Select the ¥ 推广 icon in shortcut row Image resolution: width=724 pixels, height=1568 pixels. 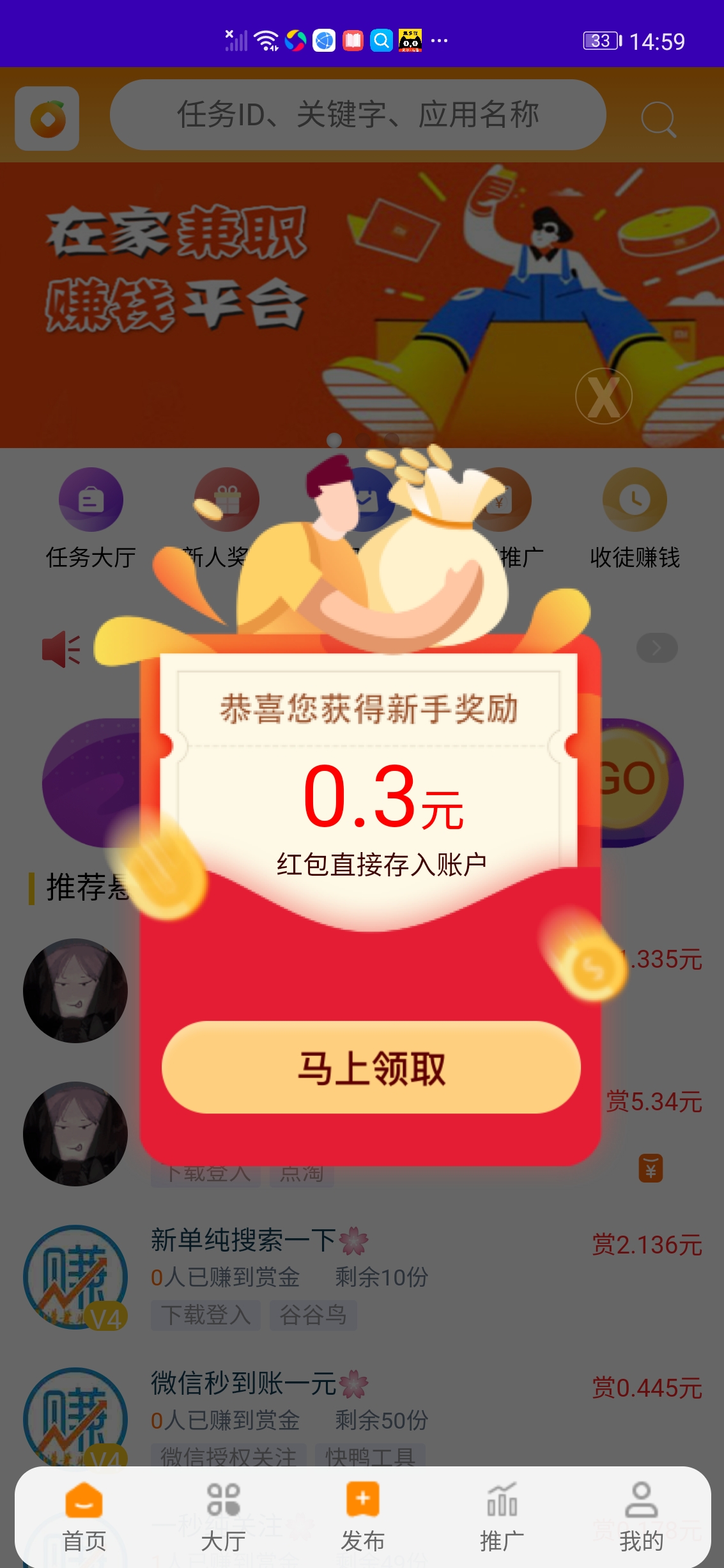tap(498, 501)
